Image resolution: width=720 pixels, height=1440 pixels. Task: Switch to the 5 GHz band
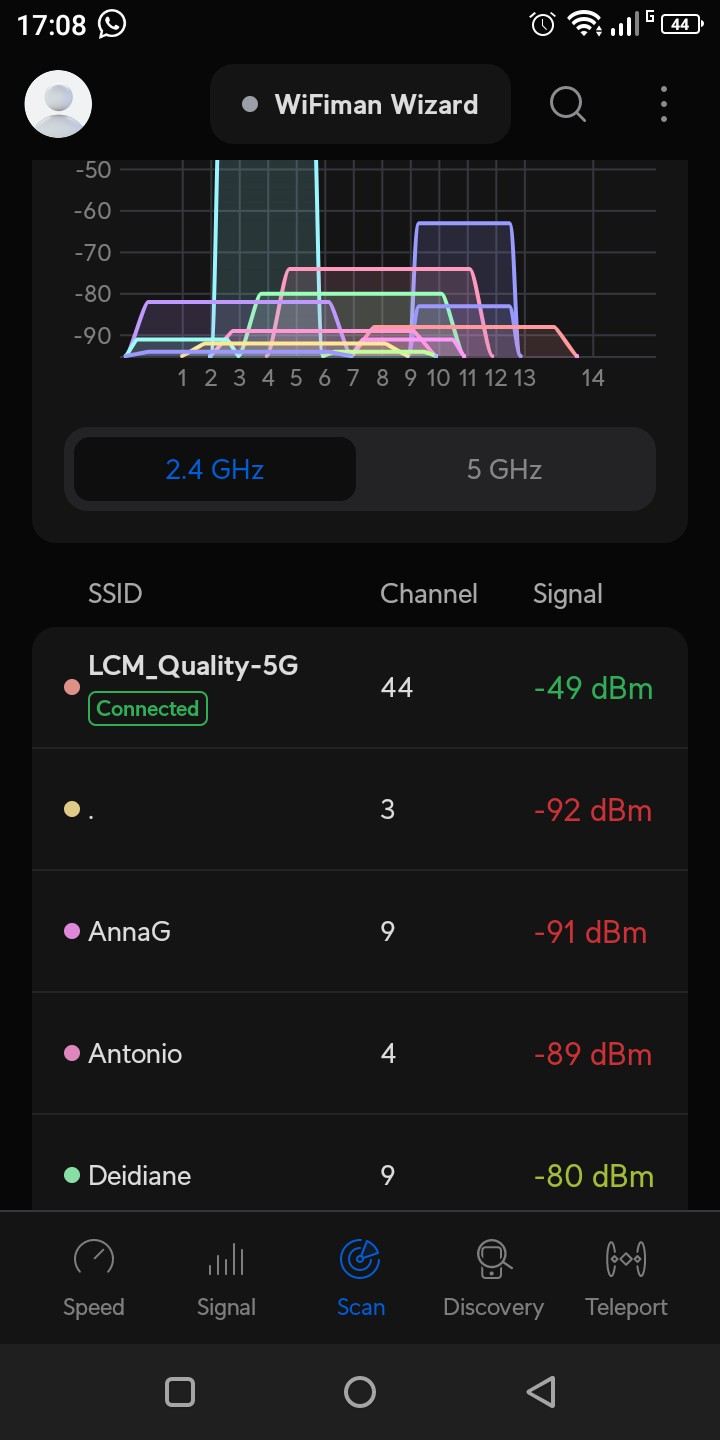point(504,469)
